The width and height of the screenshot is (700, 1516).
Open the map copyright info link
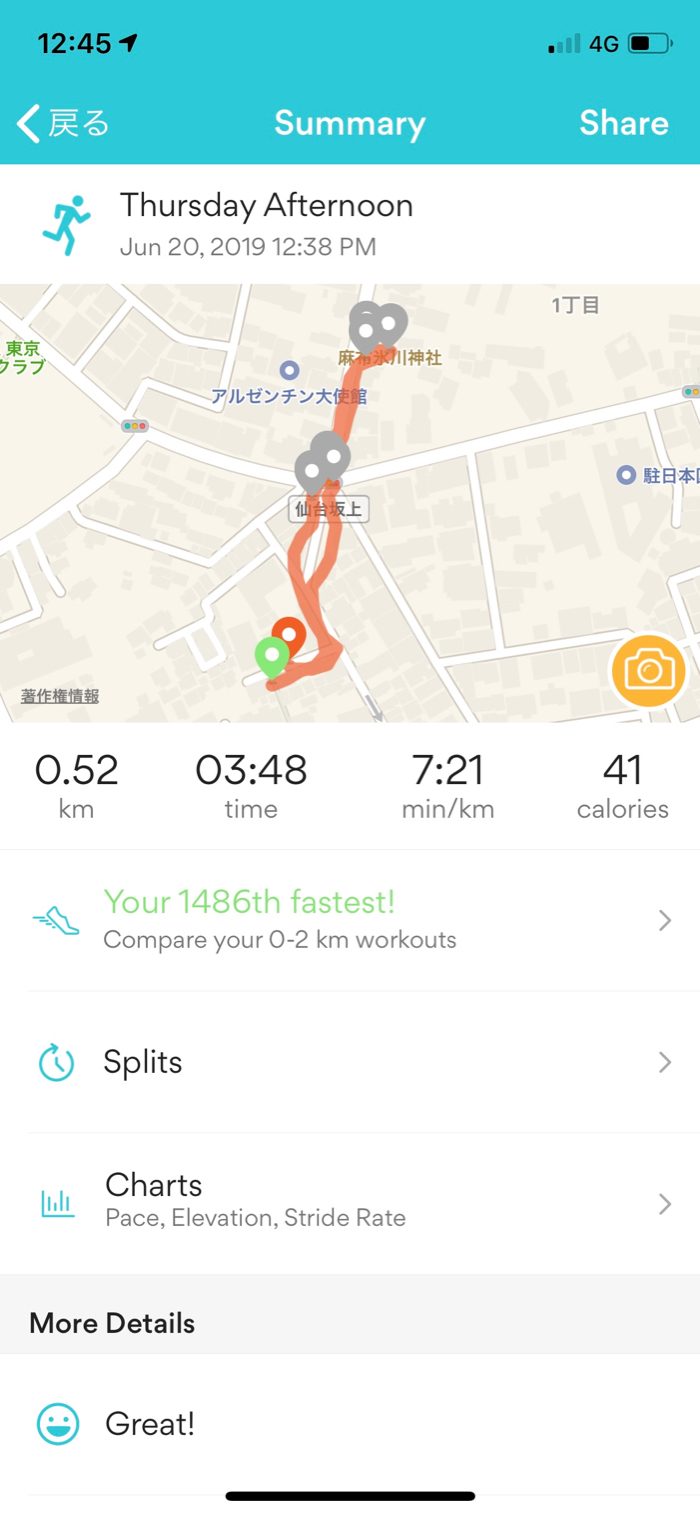[x=60, y=697]
